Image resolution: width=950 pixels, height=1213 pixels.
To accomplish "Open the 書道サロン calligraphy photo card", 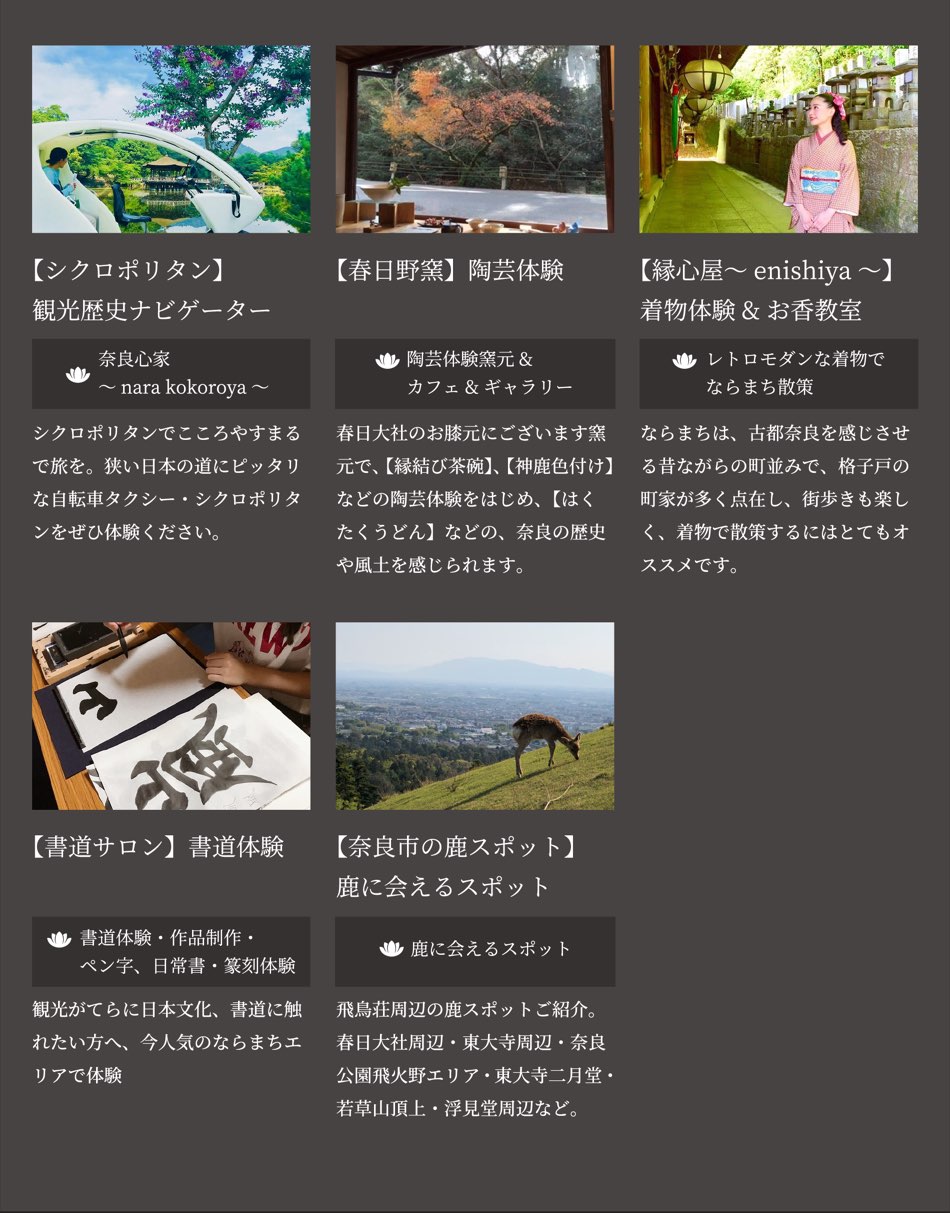I will [171, 716].
